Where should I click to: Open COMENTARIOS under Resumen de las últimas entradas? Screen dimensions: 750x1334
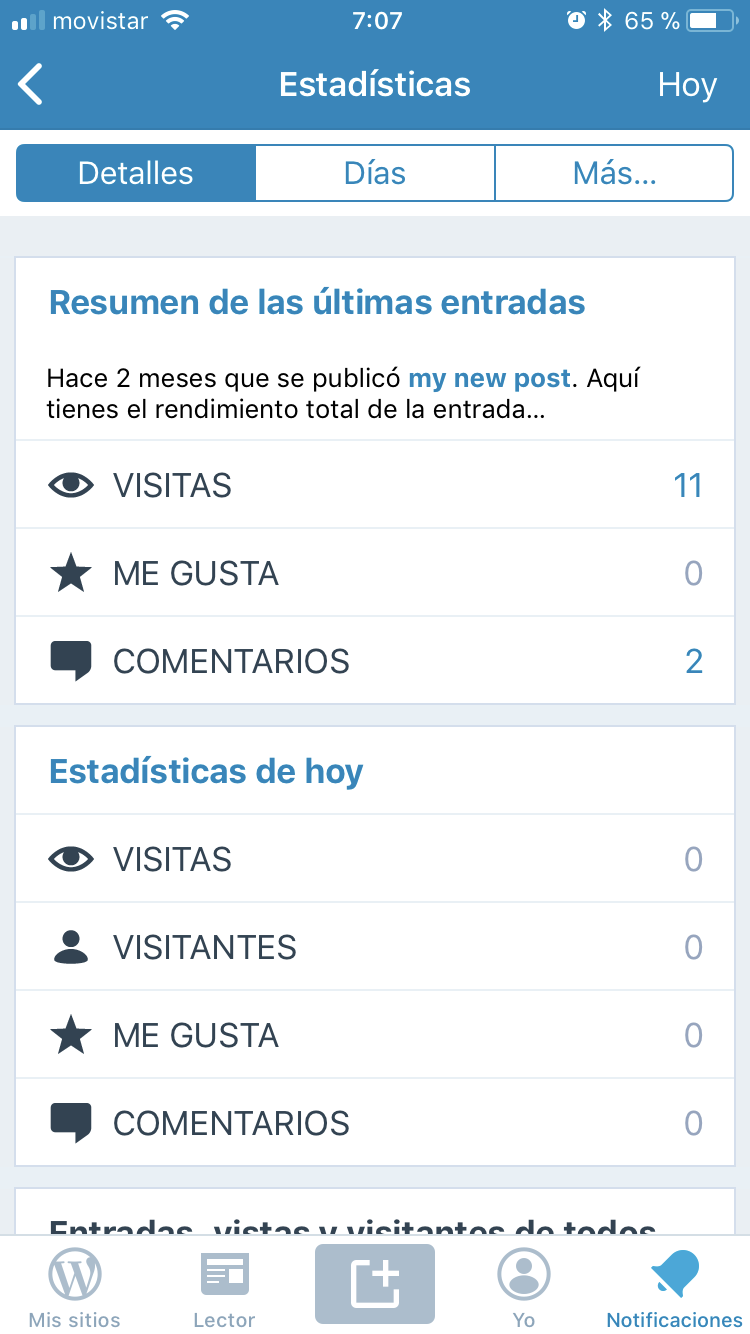pyautogui.click(x=375, y=661)
